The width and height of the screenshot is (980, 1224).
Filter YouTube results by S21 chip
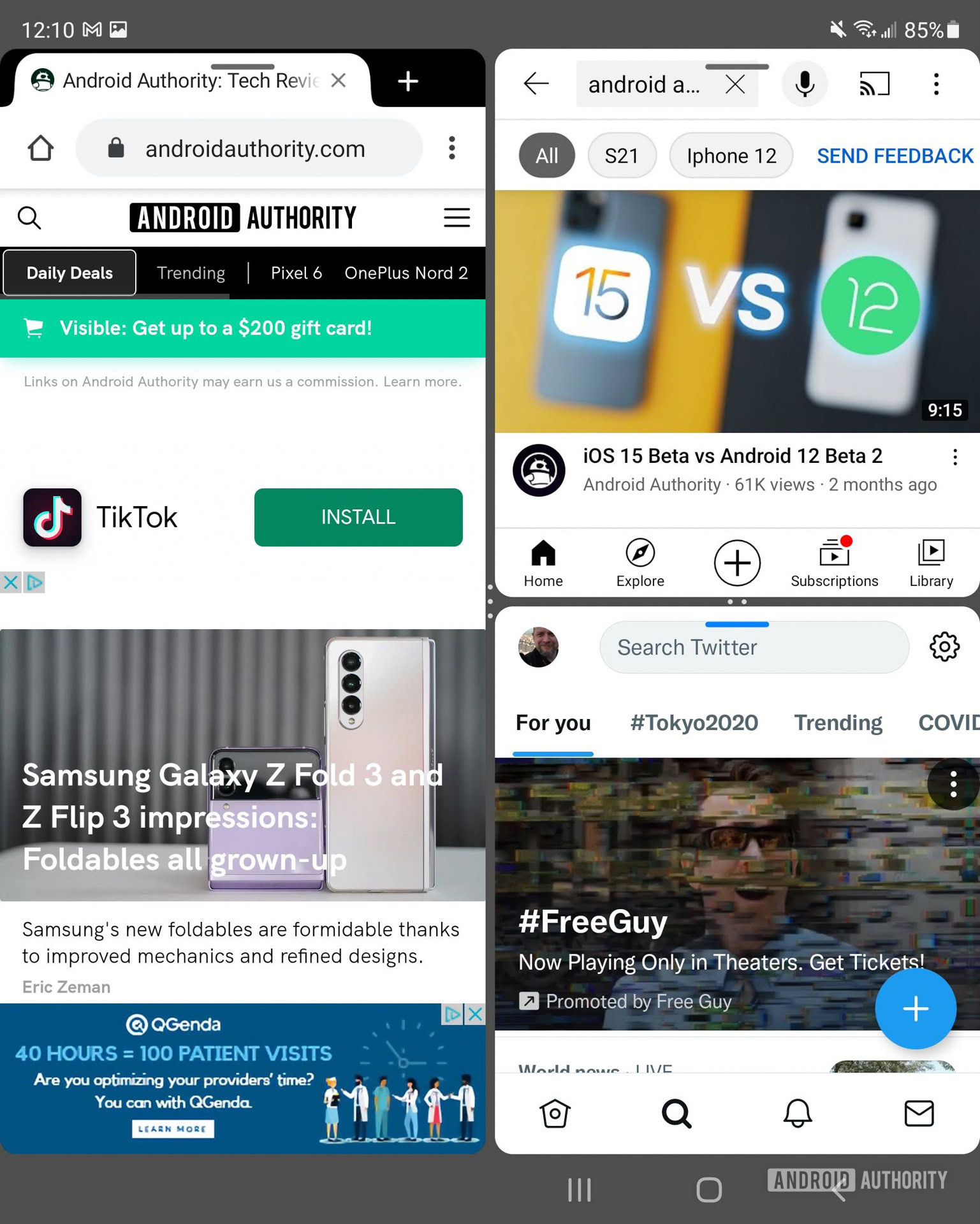coord(621,156)
